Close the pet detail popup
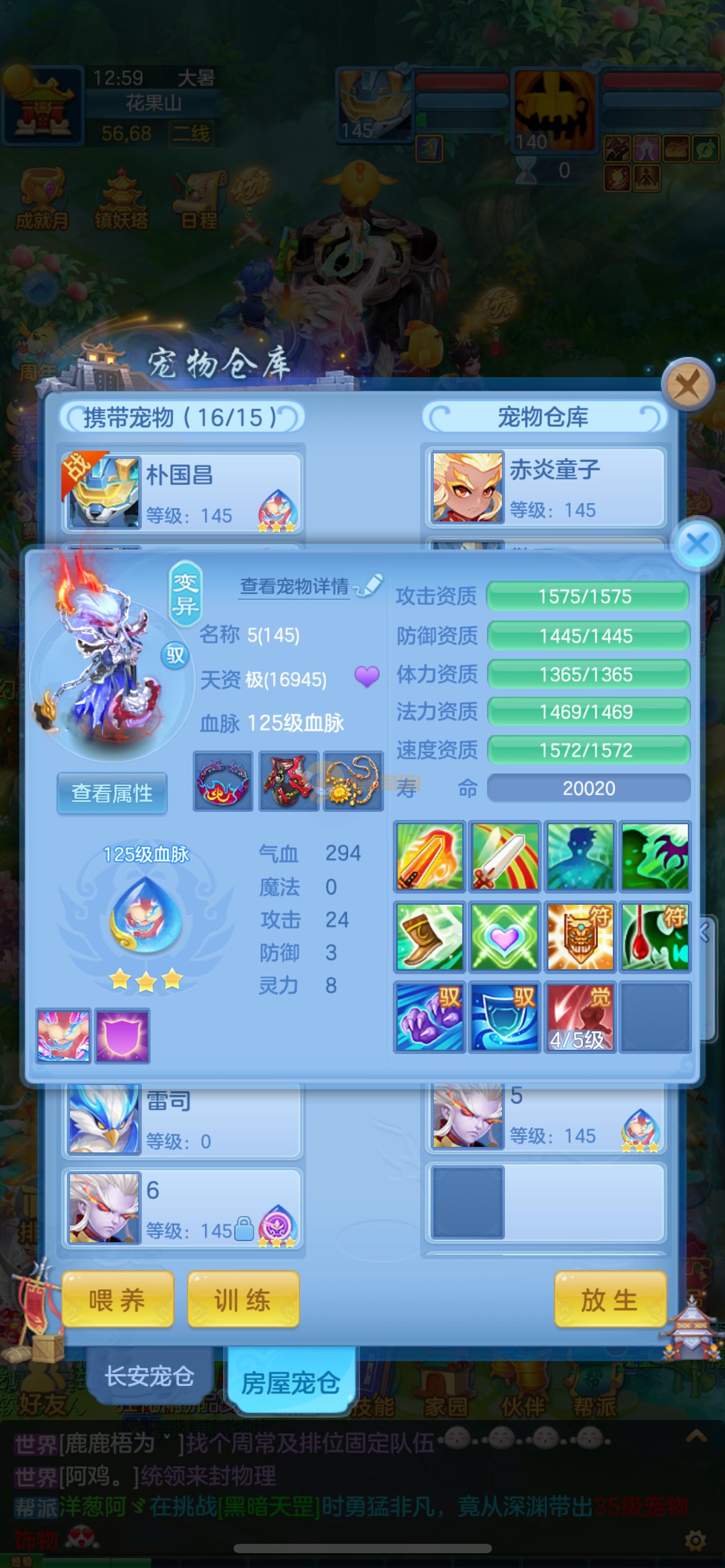 697,544
